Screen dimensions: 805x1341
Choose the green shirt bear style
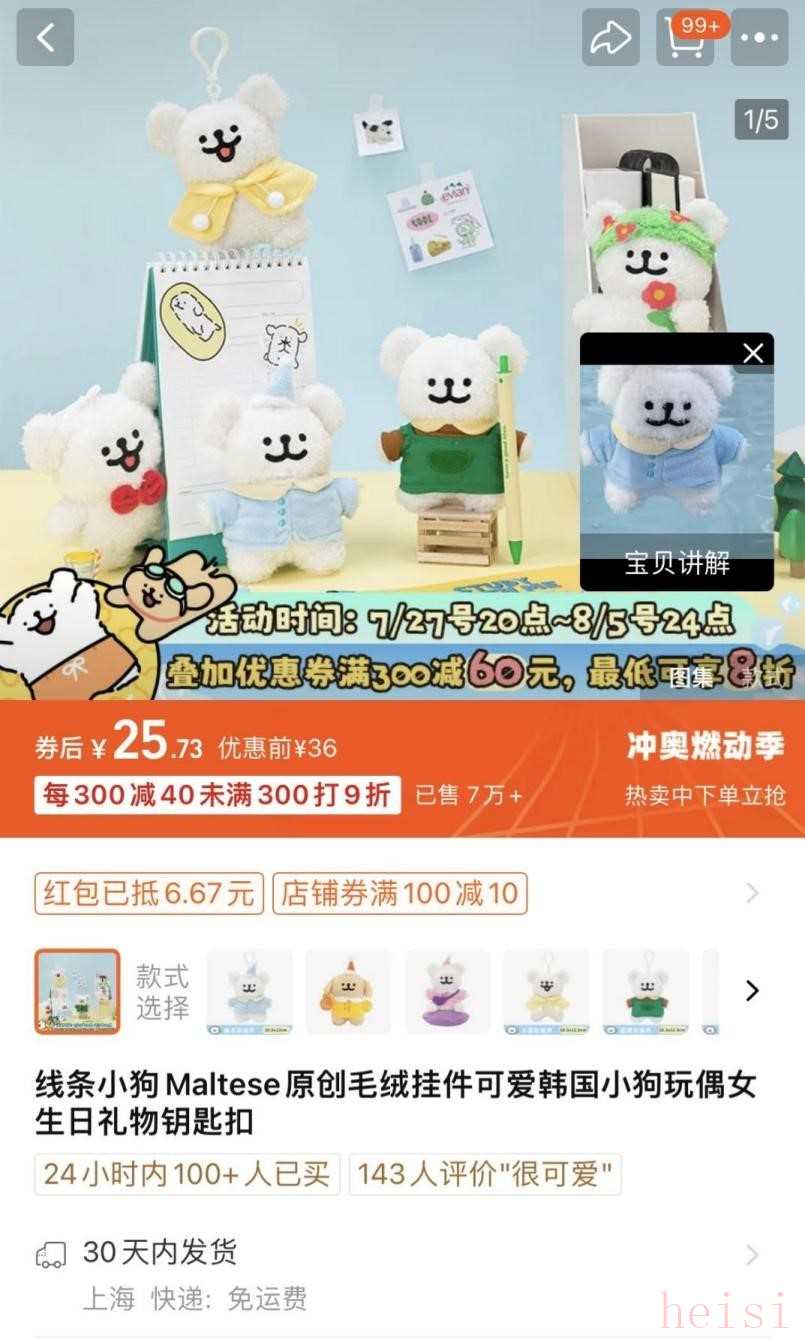pos(645,991)
